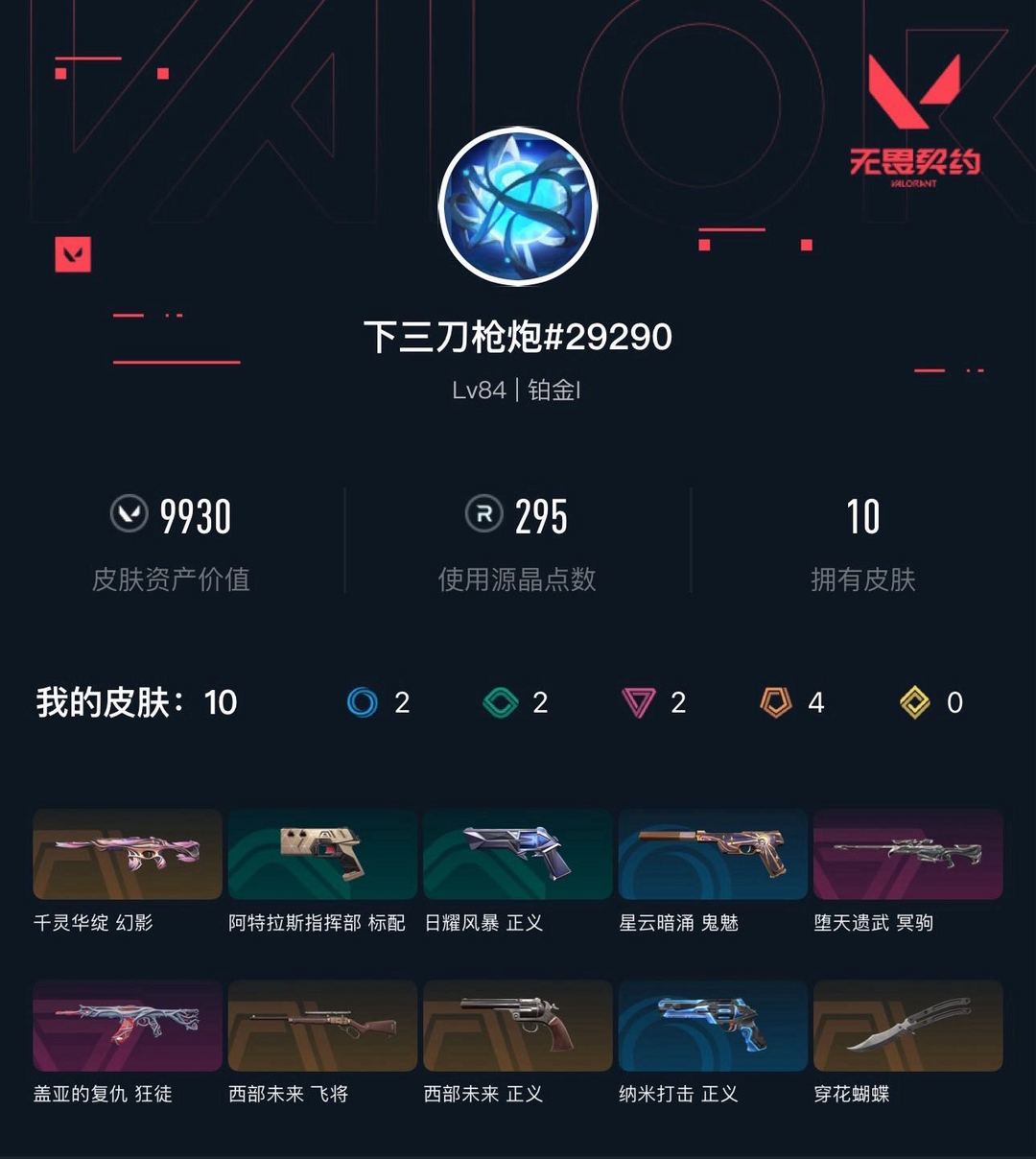View the 盖亚的复仇 狂徒 skin
This screenshot has height=1159, width=1036.
(127, 1026)
